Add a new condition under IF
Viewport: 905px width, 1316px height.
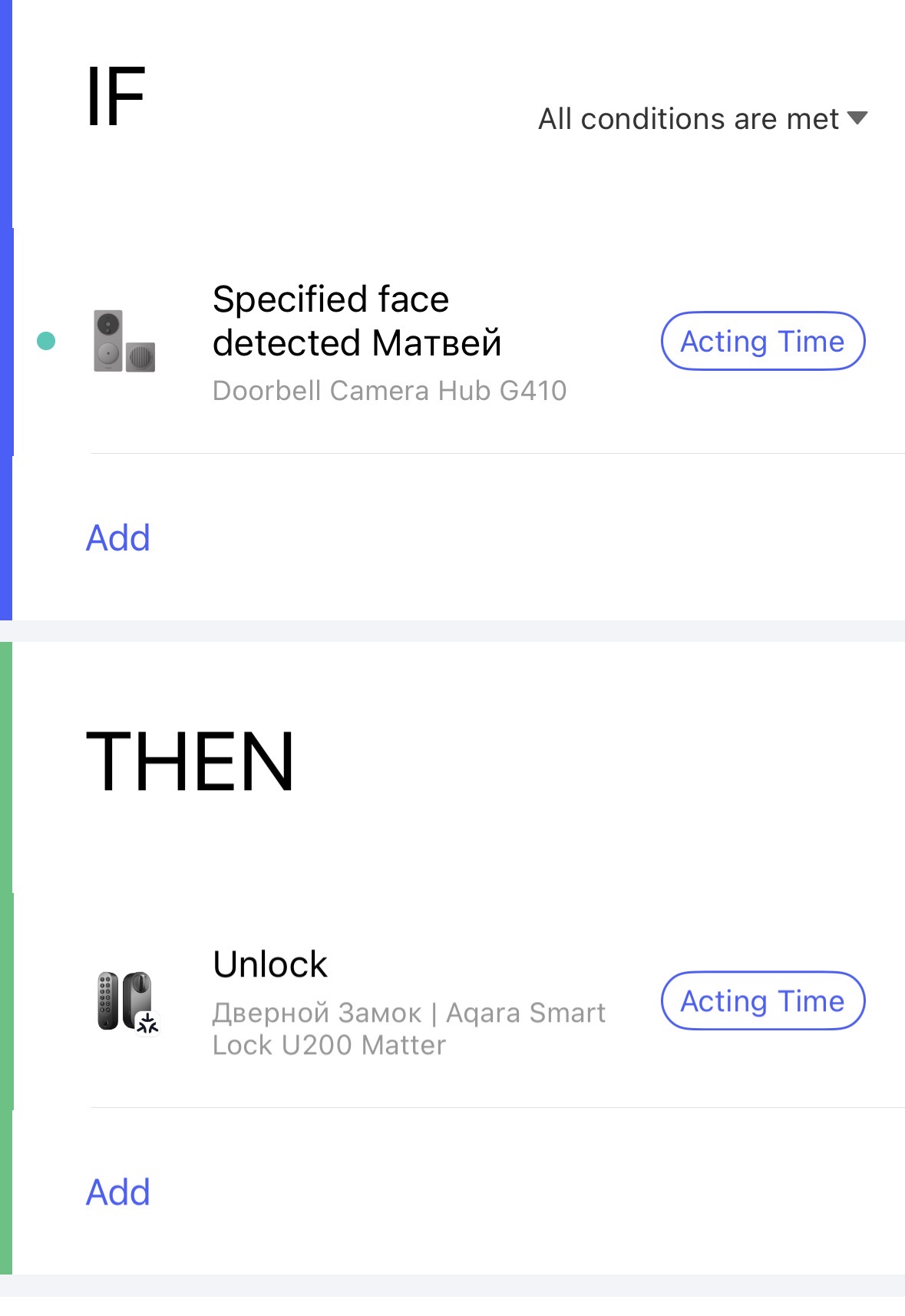117,537
